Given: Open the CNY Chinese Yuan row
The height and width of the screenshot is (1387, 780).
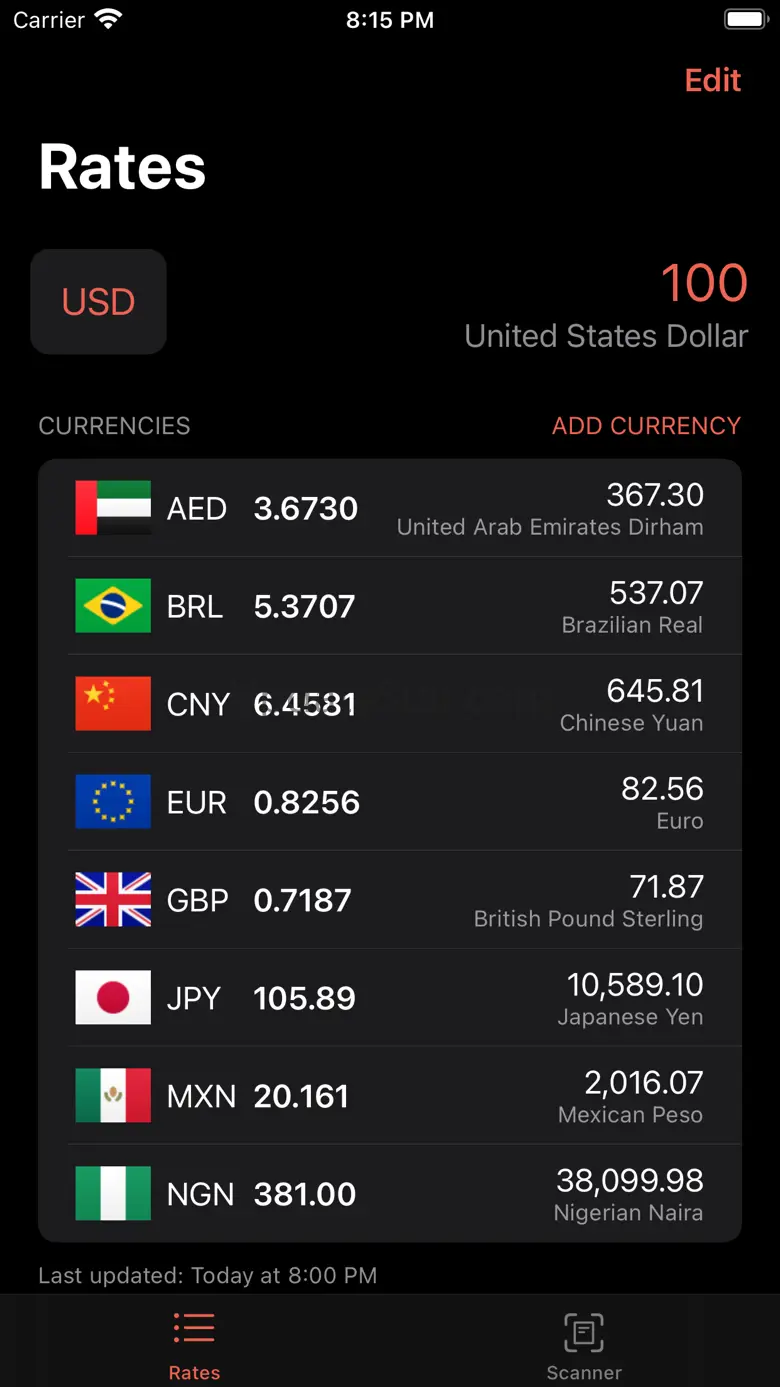Looking at the screenshot, I should (390, 704).
